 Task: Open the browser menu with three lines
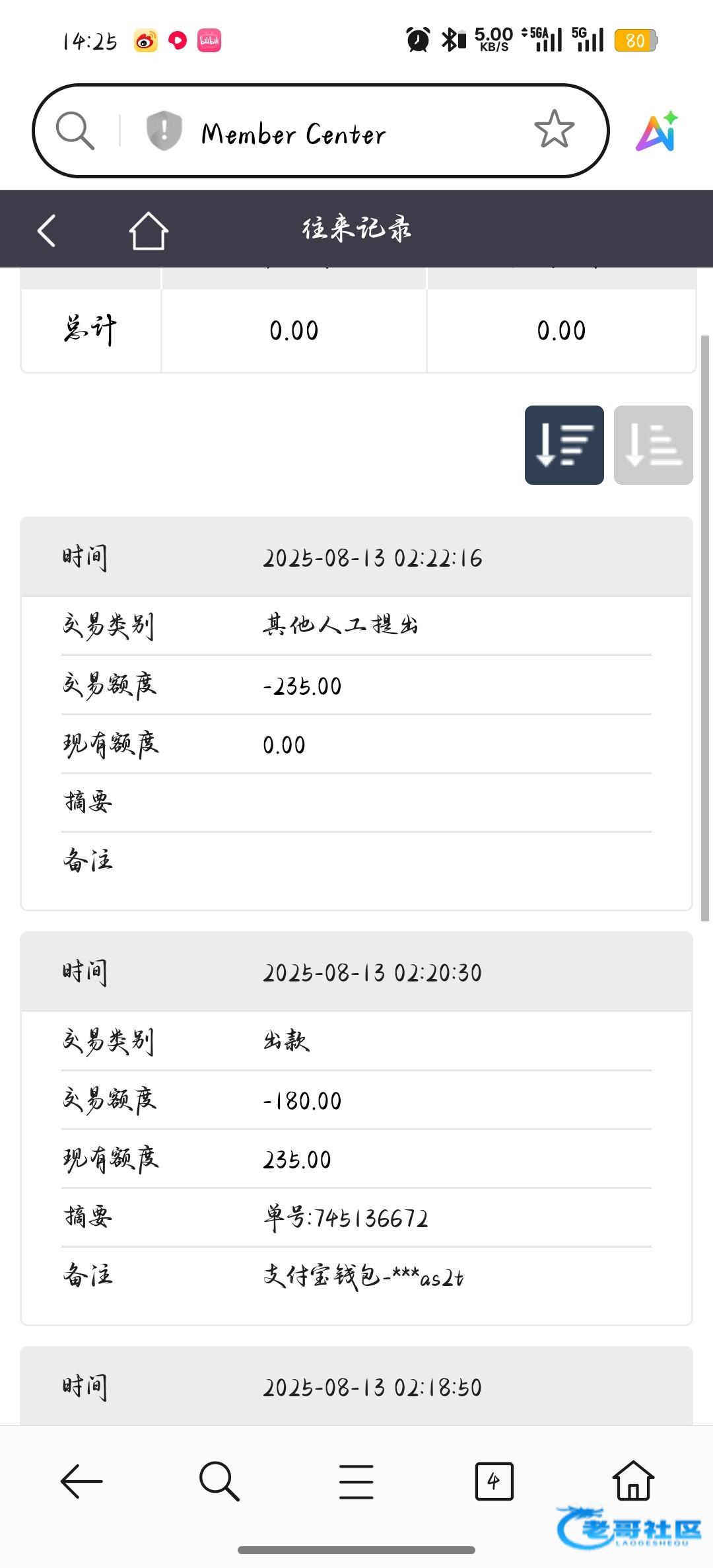pos(356,1481)
